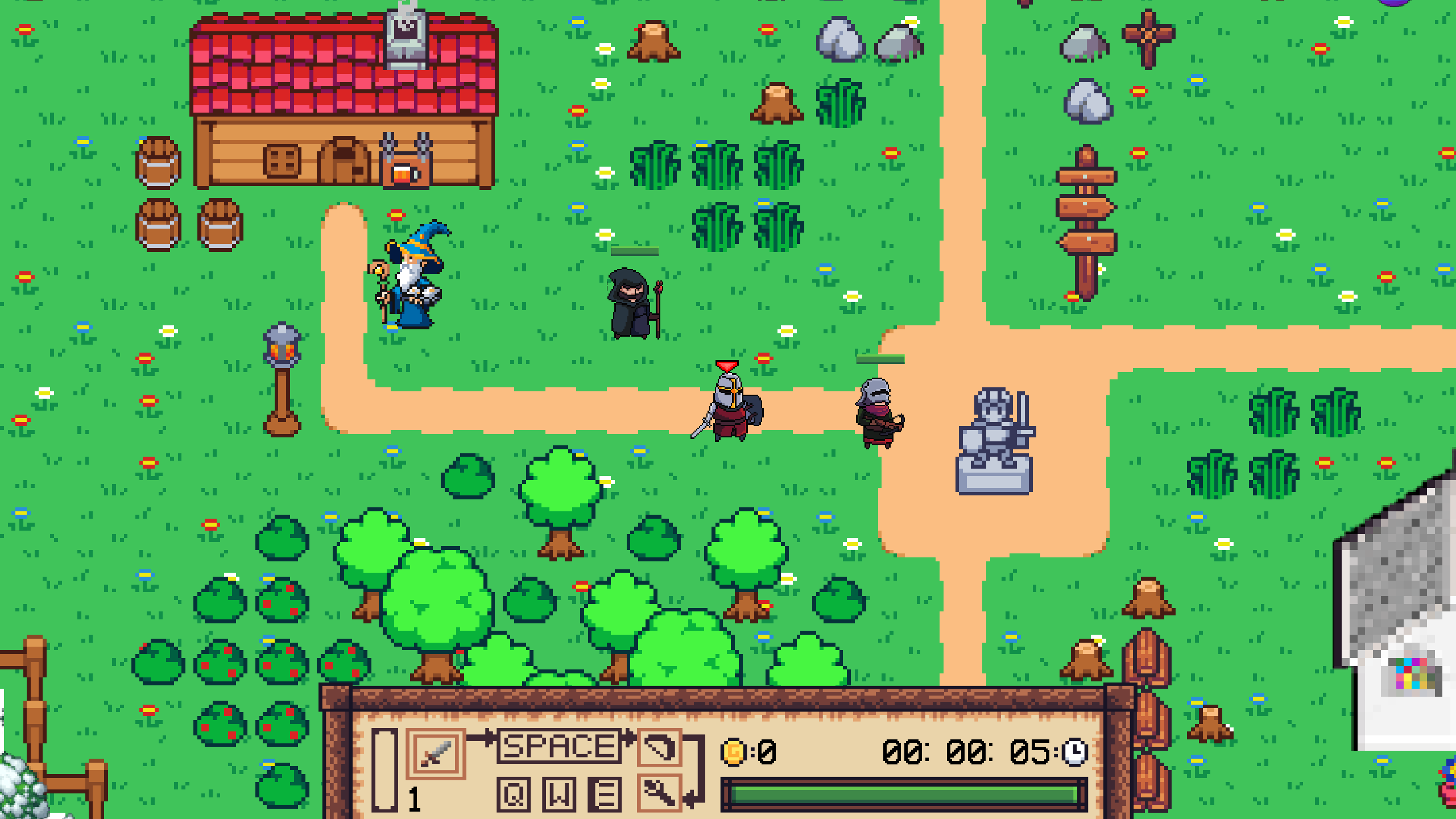Screen dimensions: 1456x819
Task: Select the sword weapon slot
Action: (x=436, y=753)
